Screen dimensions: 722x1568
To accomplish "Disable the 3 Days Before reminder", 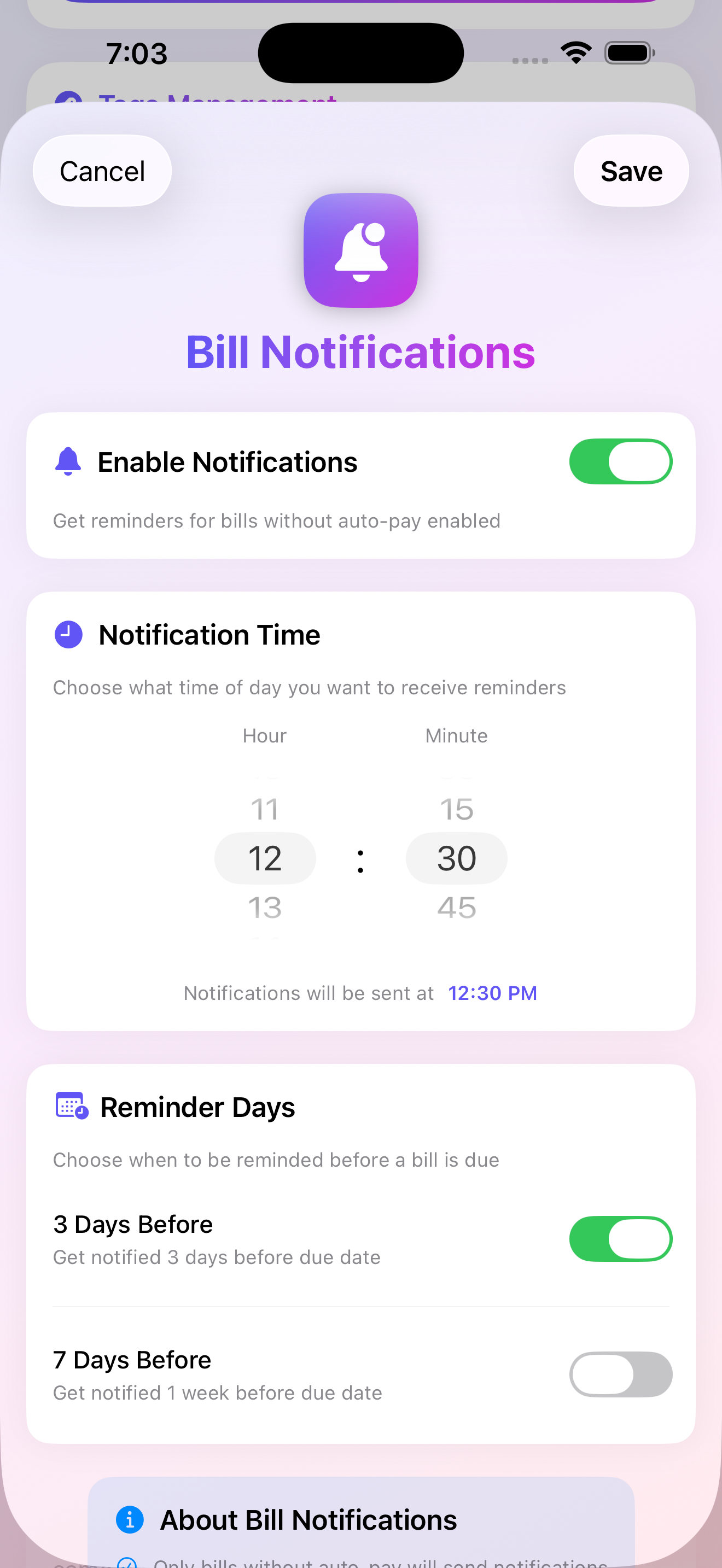I will (x=620, y=1239).
